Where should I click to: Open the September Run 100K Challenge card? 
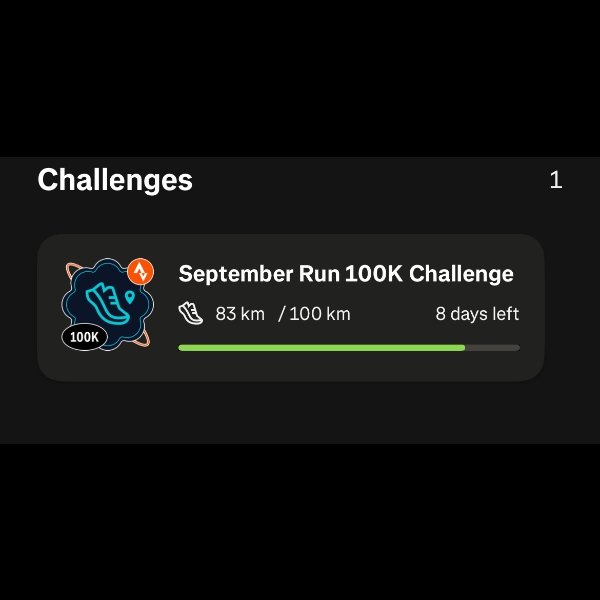click(345, 275)
